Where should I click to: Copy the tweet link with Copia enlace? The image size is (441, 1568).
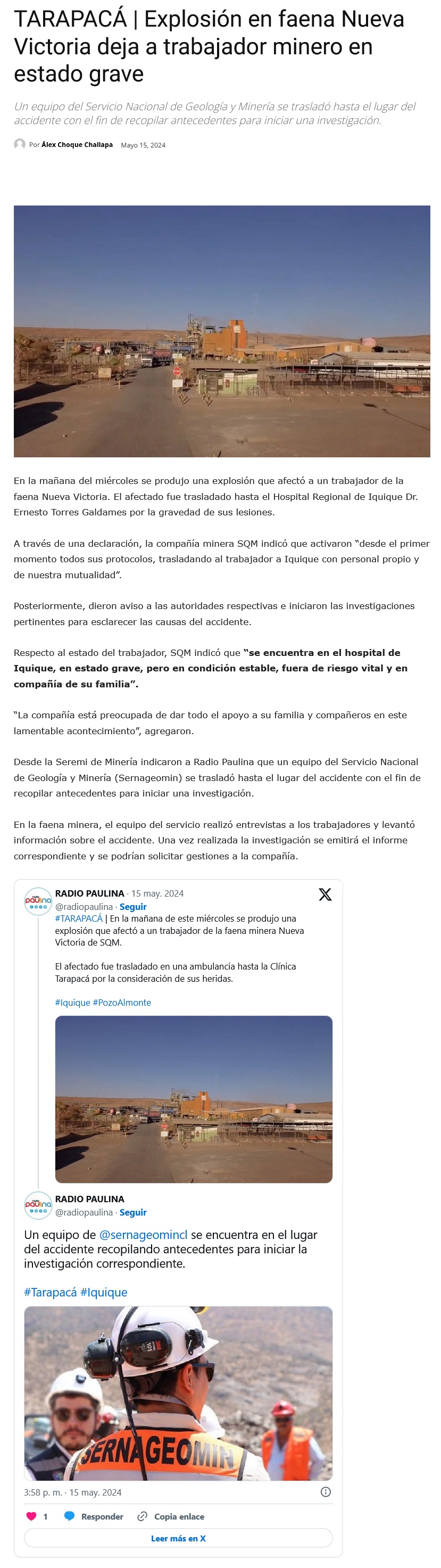[x=171, y=1516]
